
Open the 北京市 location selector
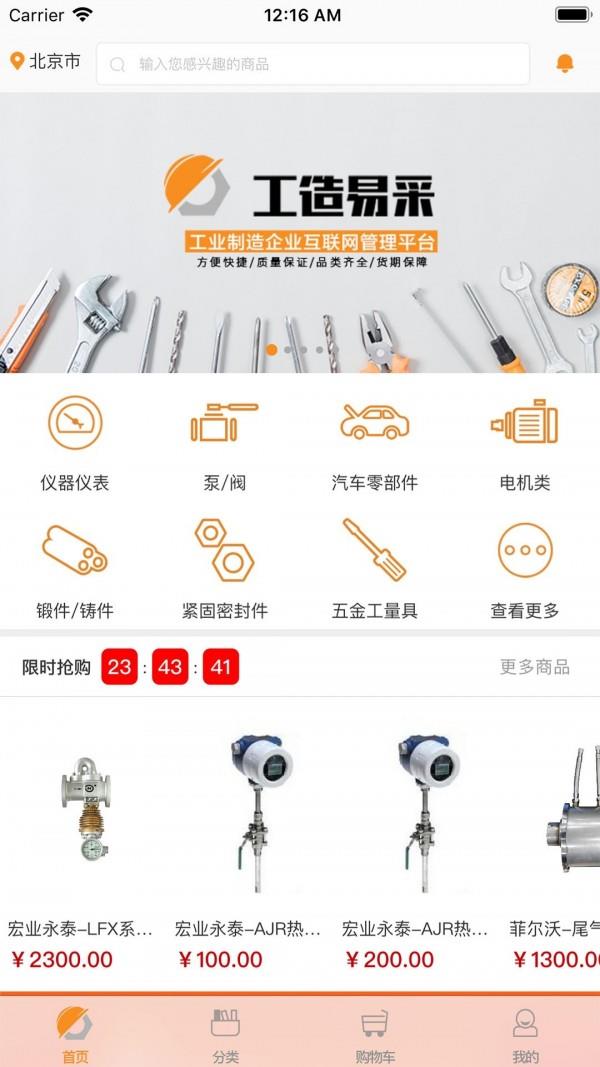[45, 62]
